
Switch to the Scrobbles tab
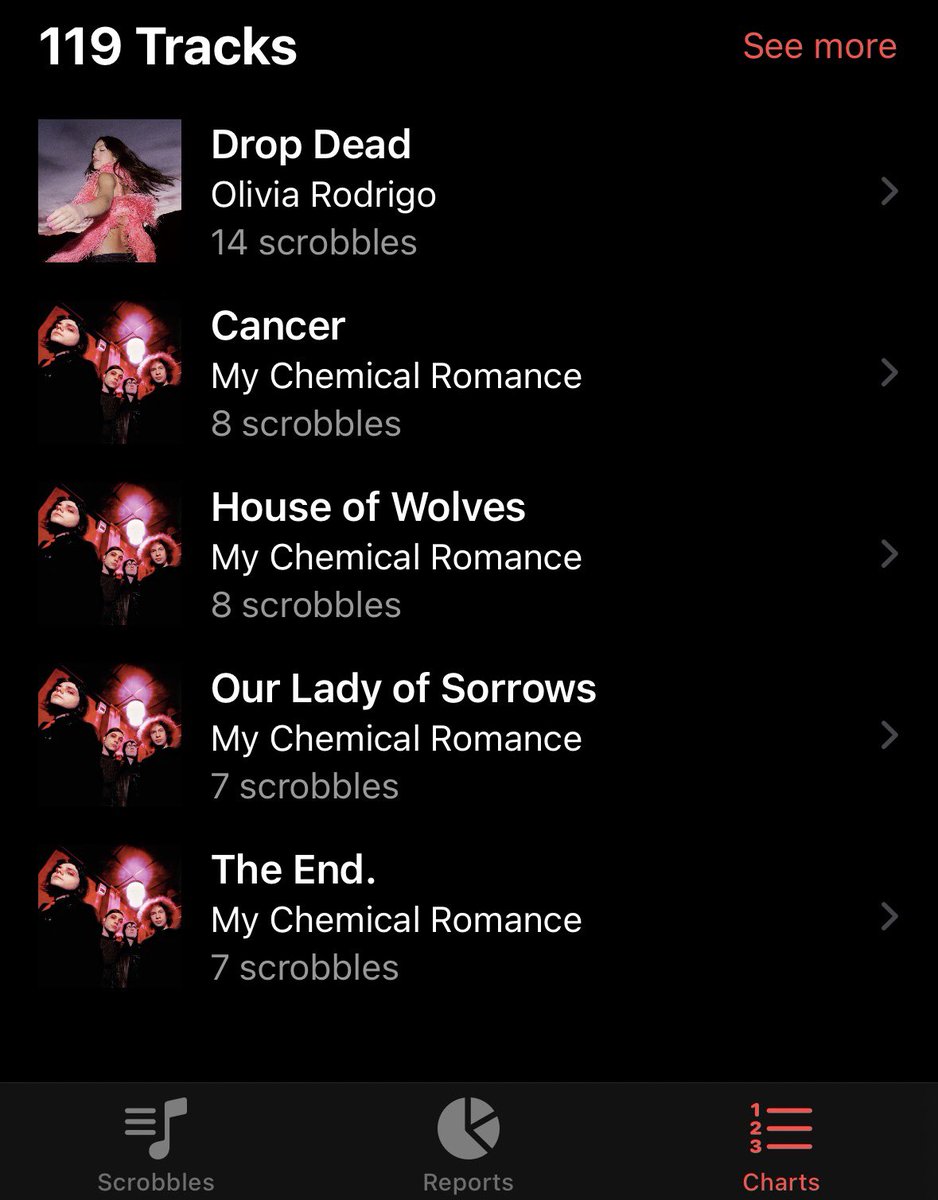[x=156, y=1144]
